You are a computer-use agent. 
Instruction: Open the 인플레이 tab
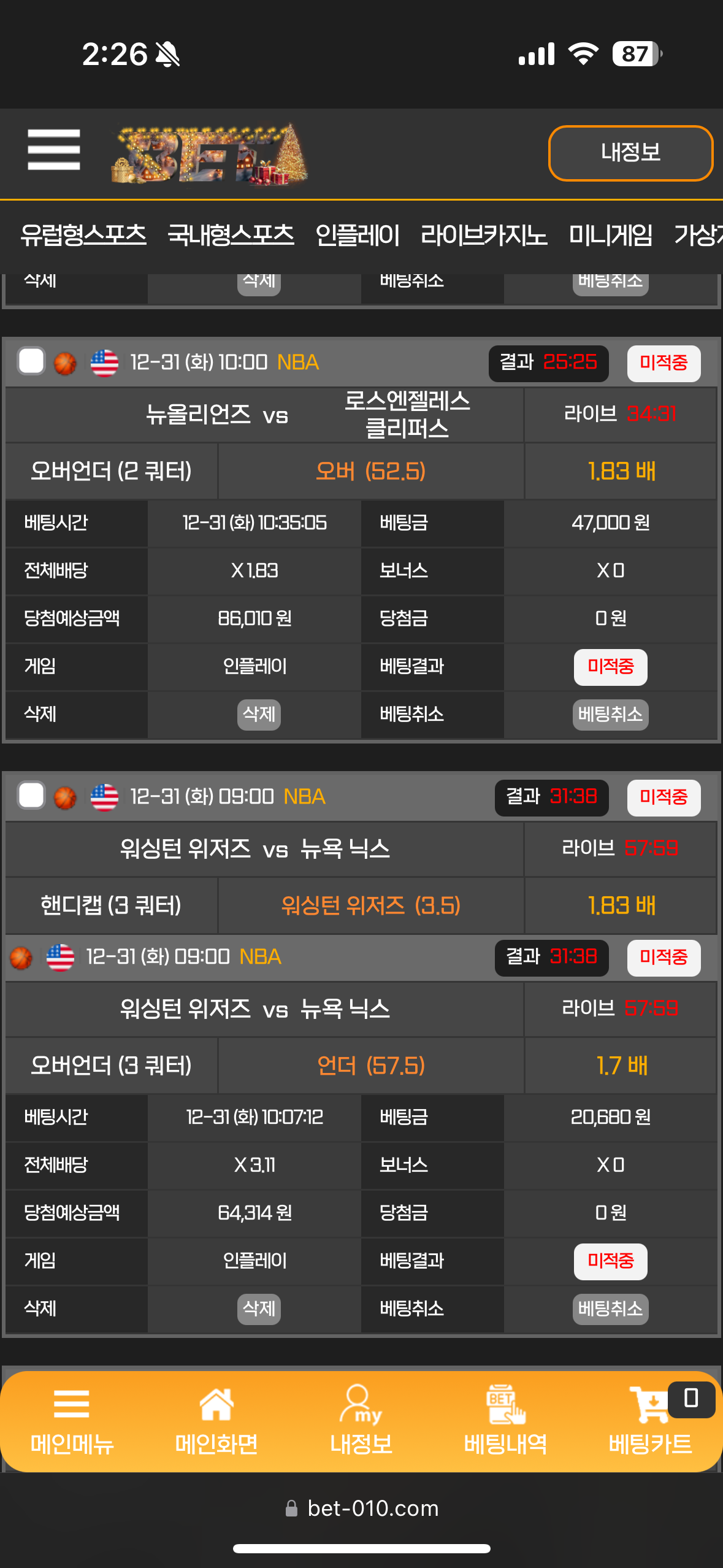357,236
